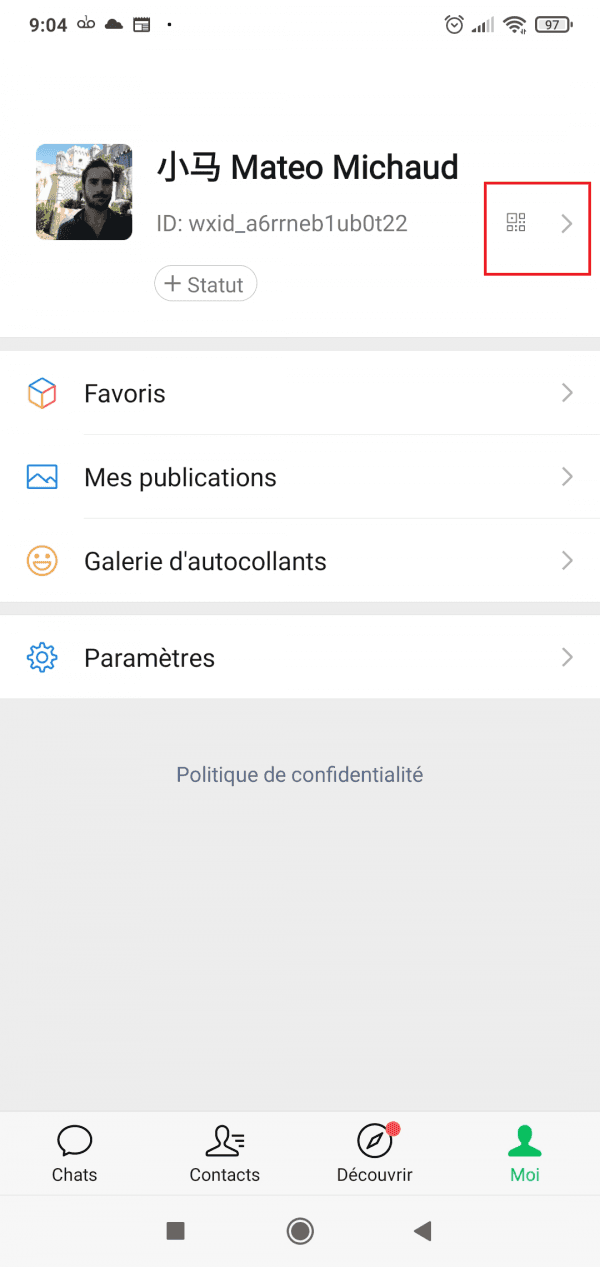Go to Paramètres
The height and width of the screenshot is (1267, 600).
pyautogui.click(x=300, y=657)
